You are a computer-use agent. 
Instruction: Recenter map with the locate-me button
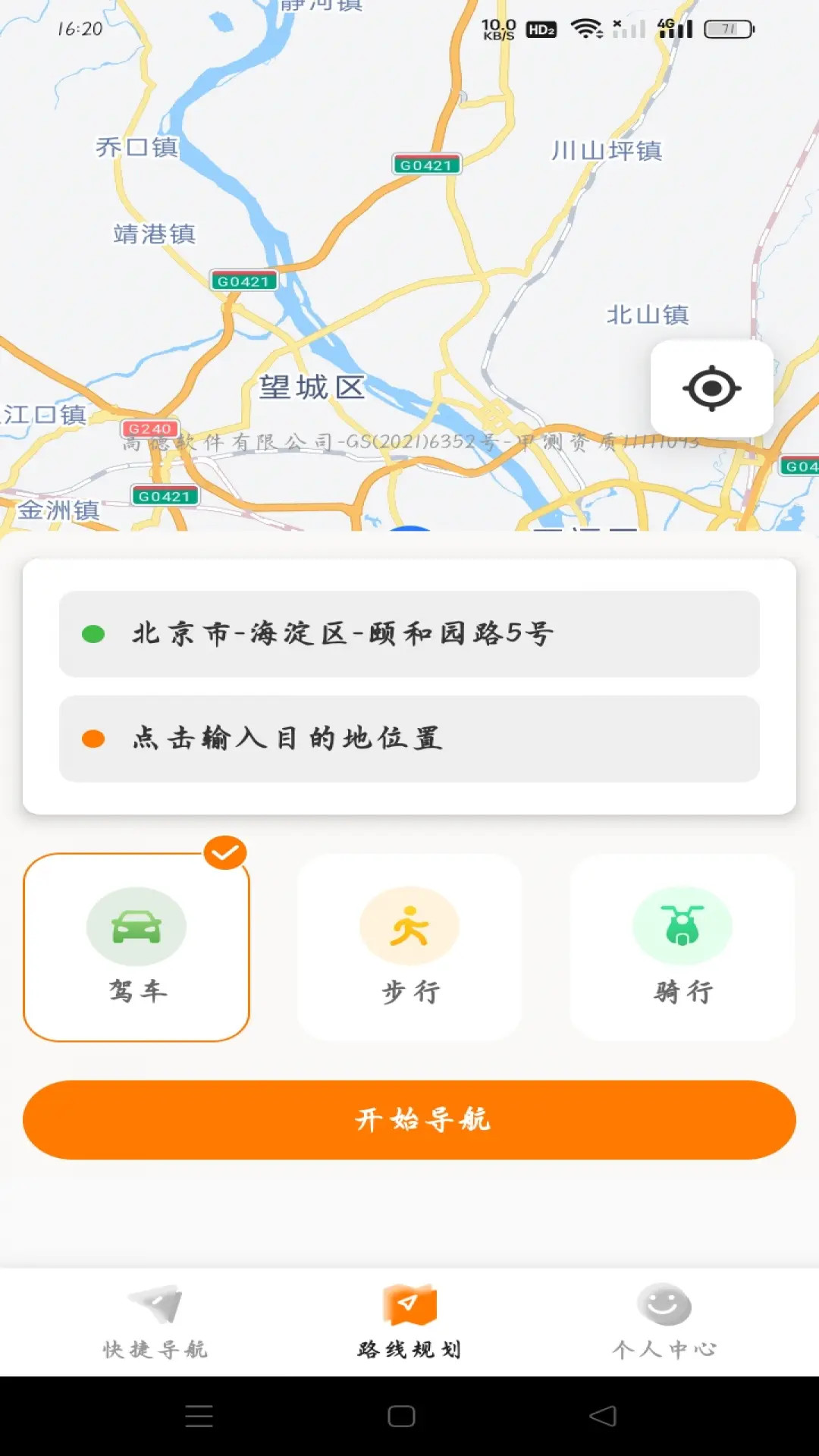pyautogui.click(x=711, y=388)
